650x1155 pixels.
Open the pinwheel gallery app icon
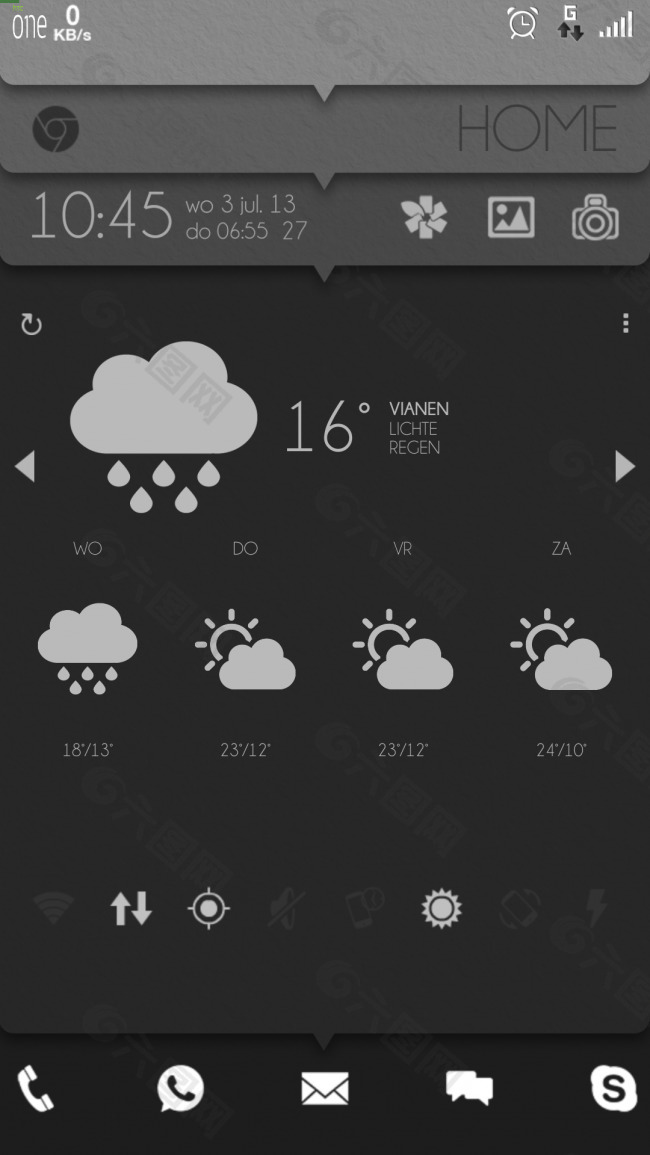424,217
